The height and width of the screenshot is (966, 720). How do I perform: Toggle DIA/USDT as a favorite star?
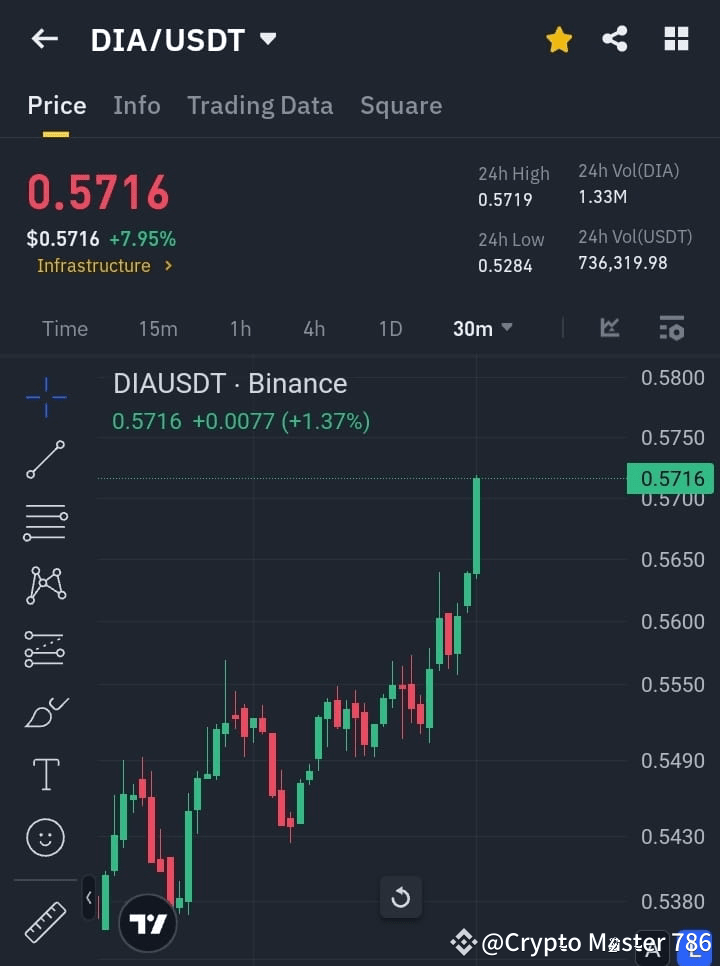(x=559, y=39)
